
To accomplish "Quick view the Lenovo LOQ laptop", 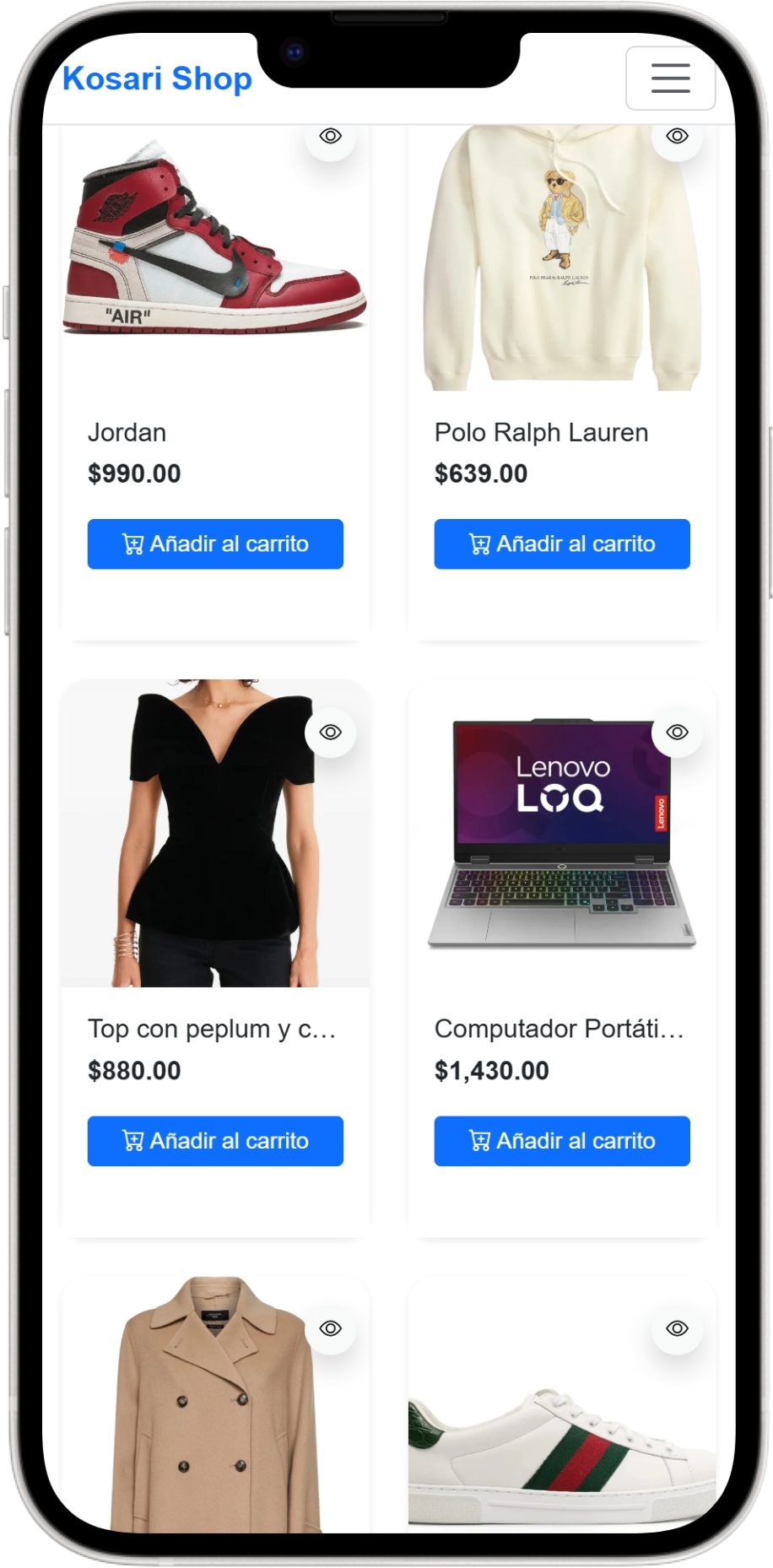I will tap(677, 733).
